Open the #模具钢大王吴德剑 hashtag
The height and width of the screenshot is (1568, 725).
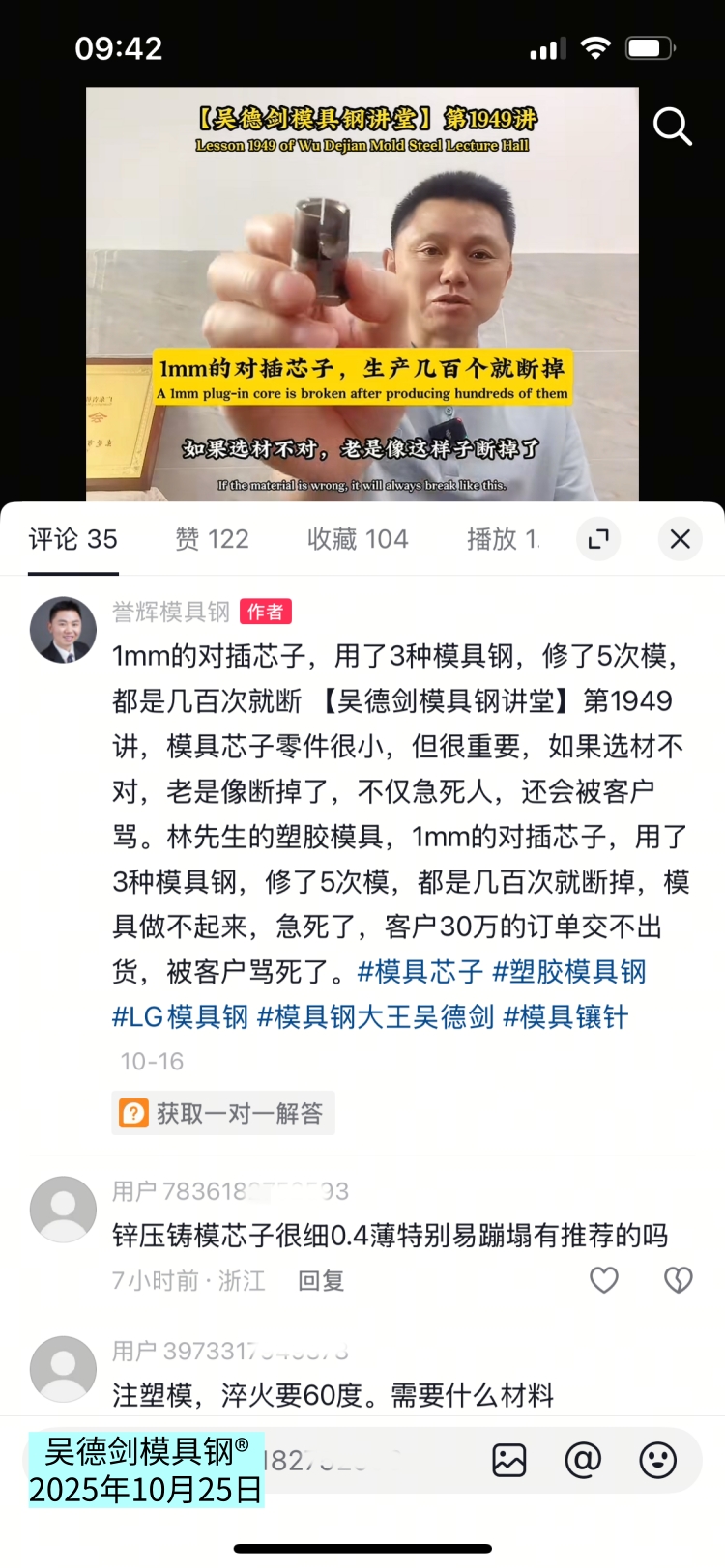375,1016
